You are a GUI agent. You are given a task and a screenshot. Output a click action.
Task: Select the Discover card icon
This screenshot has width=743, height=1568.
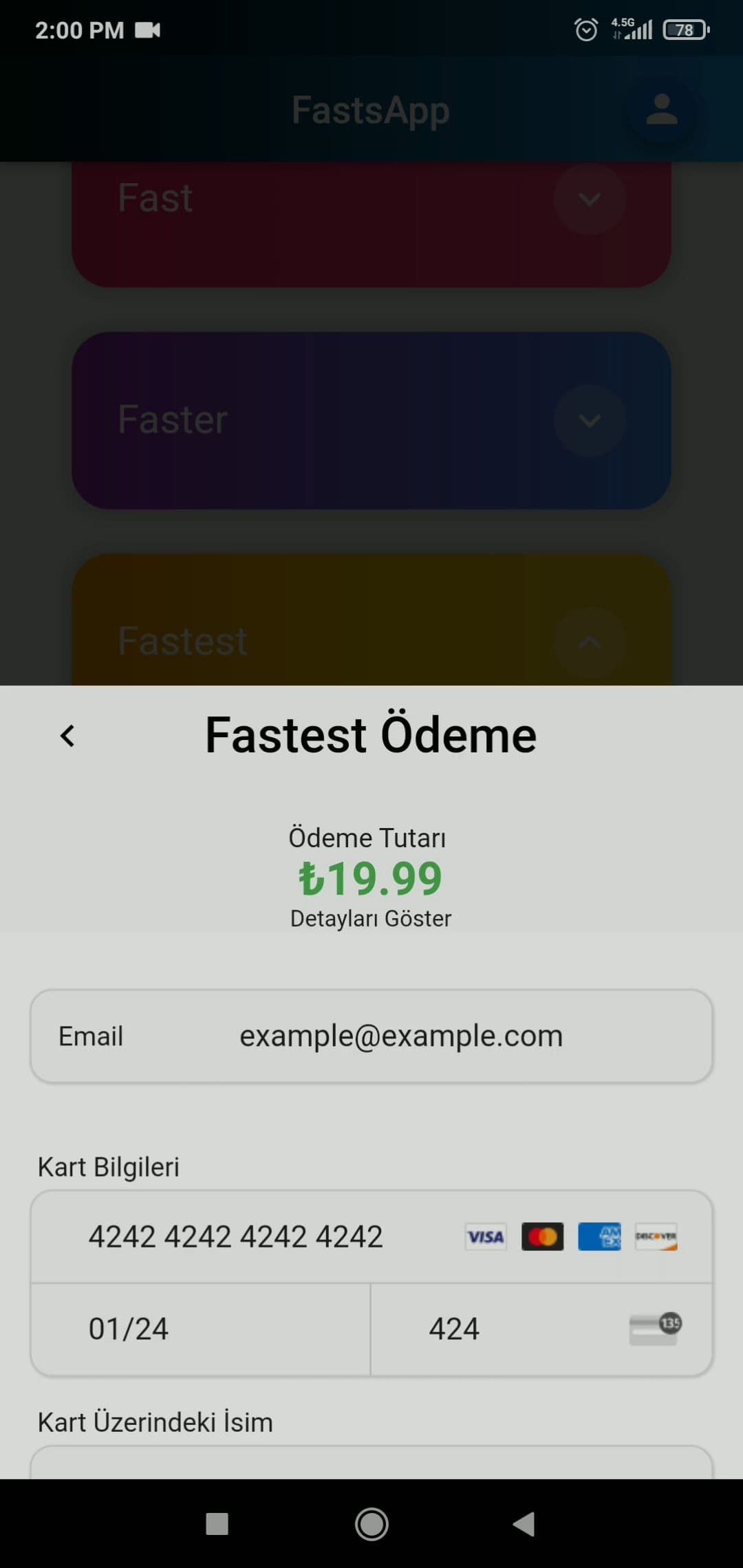(655, 1237)
